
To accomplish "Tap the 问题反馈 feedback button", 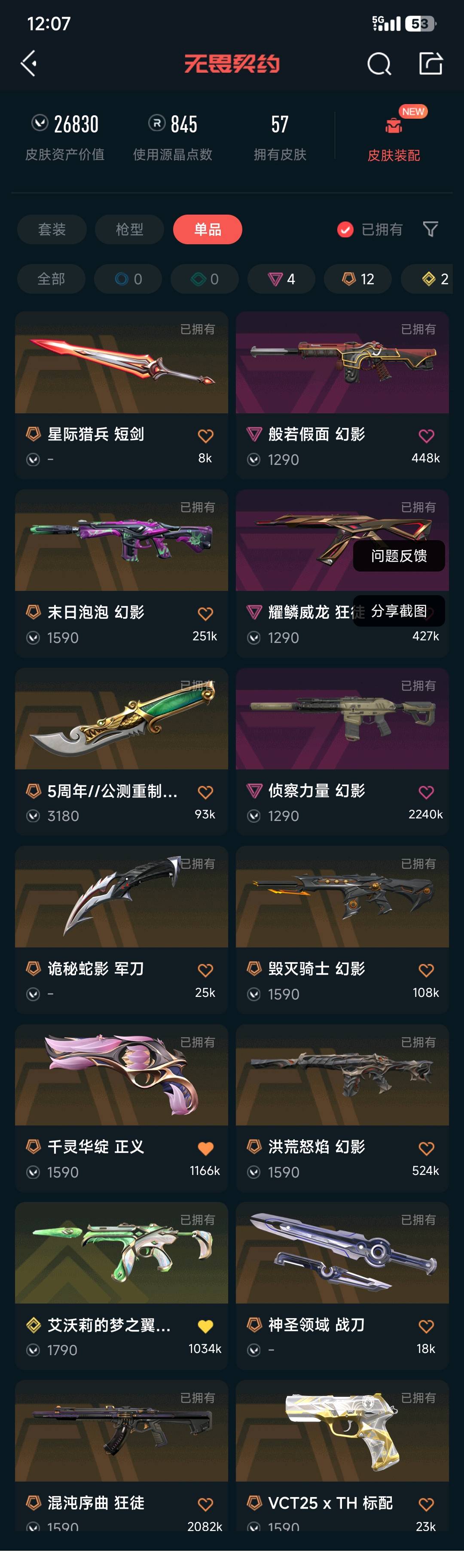I will tap(399, 556).
